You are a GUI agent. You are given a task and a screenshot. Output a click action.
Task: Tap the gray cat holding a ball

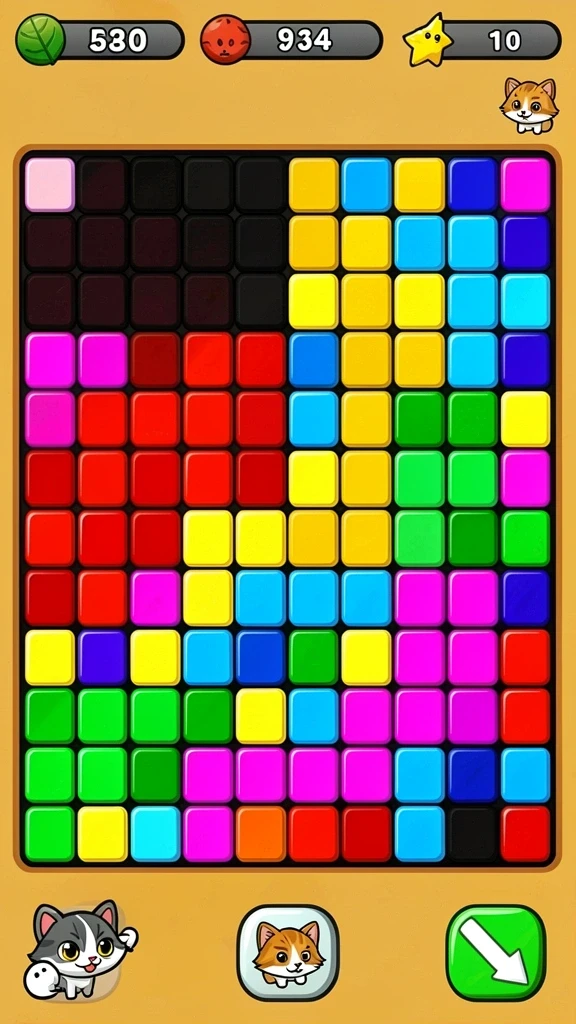pyautogui.click(x=80, y=950)
